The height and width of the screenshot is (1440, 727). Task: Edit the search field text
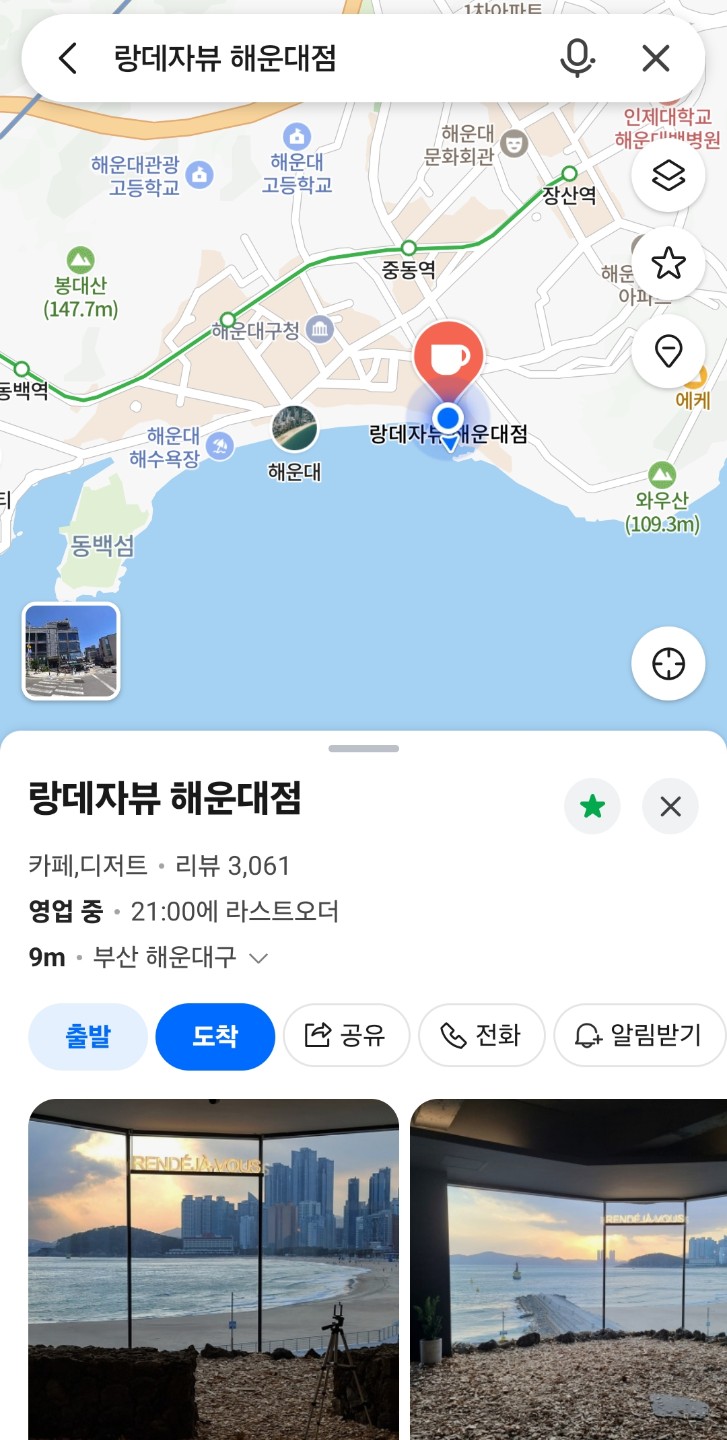tap(320, 59)
